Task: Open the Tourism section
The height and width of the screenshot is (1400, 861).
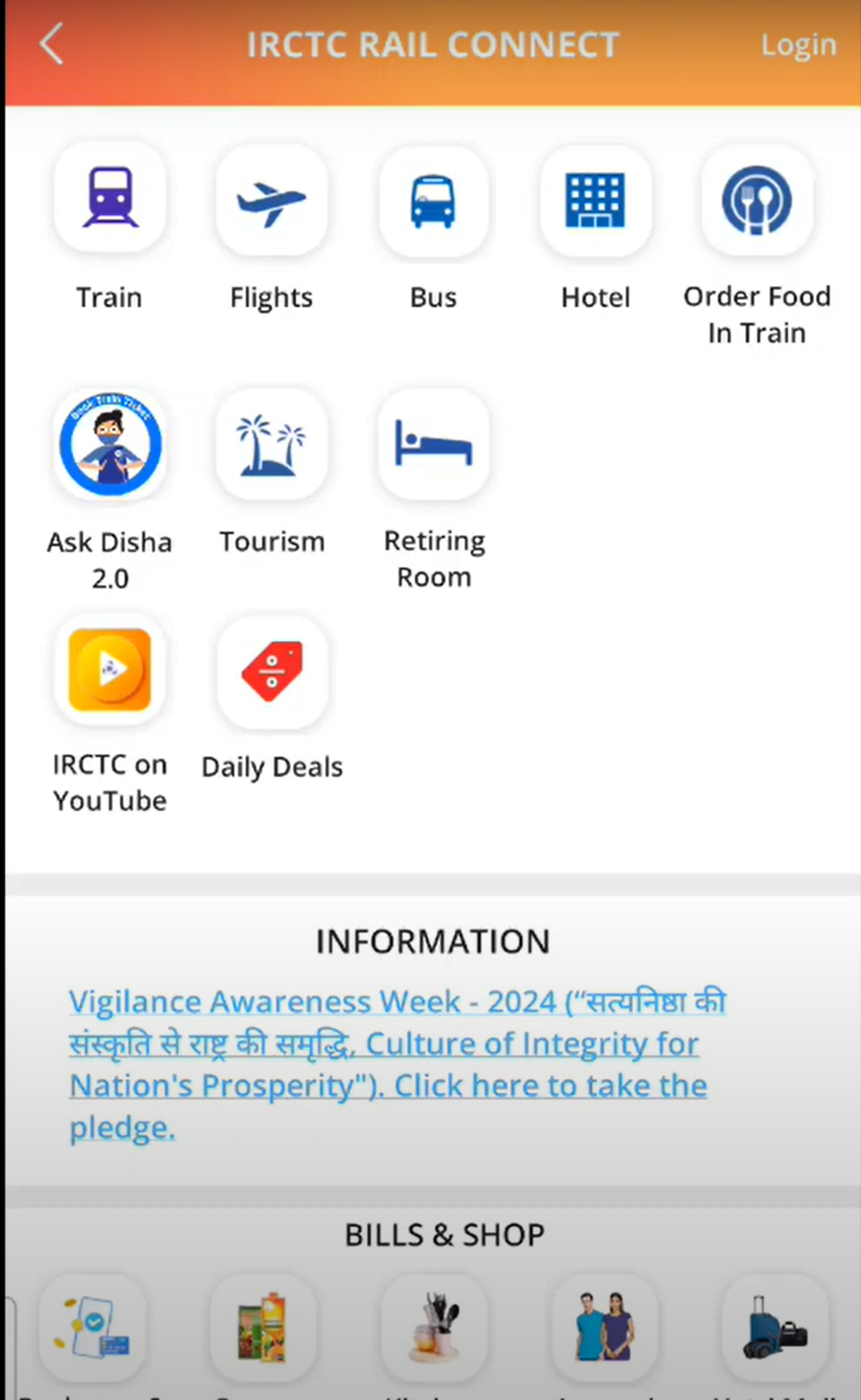Action: [272, 445]
